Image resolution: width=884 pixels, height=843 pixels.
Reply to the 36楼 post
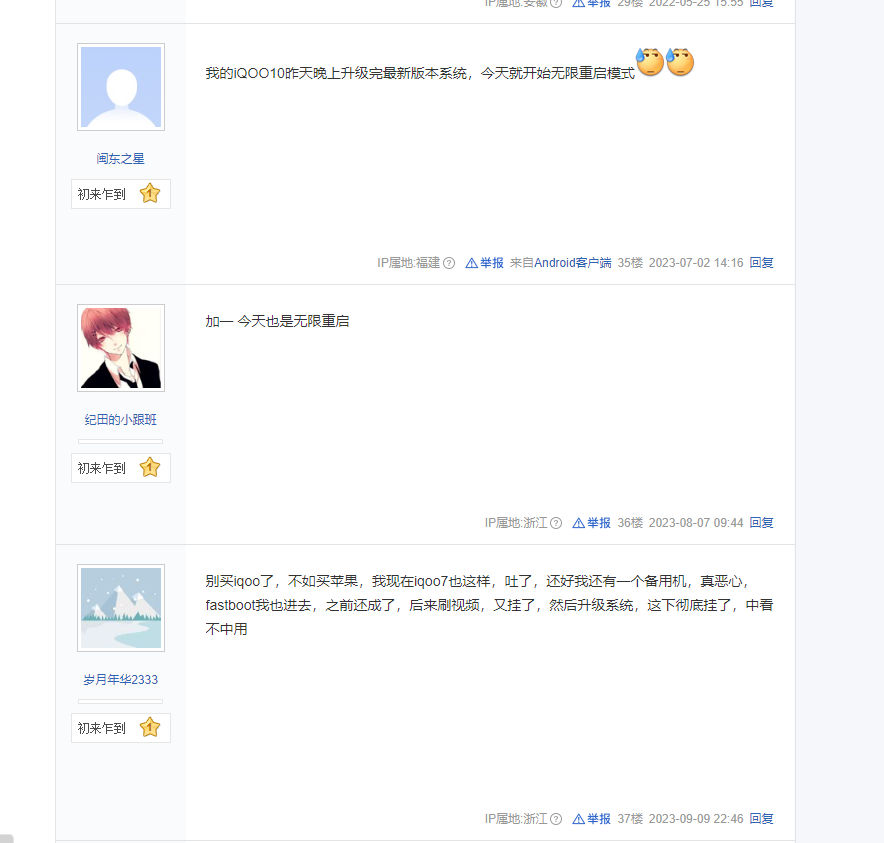(761, 523)
